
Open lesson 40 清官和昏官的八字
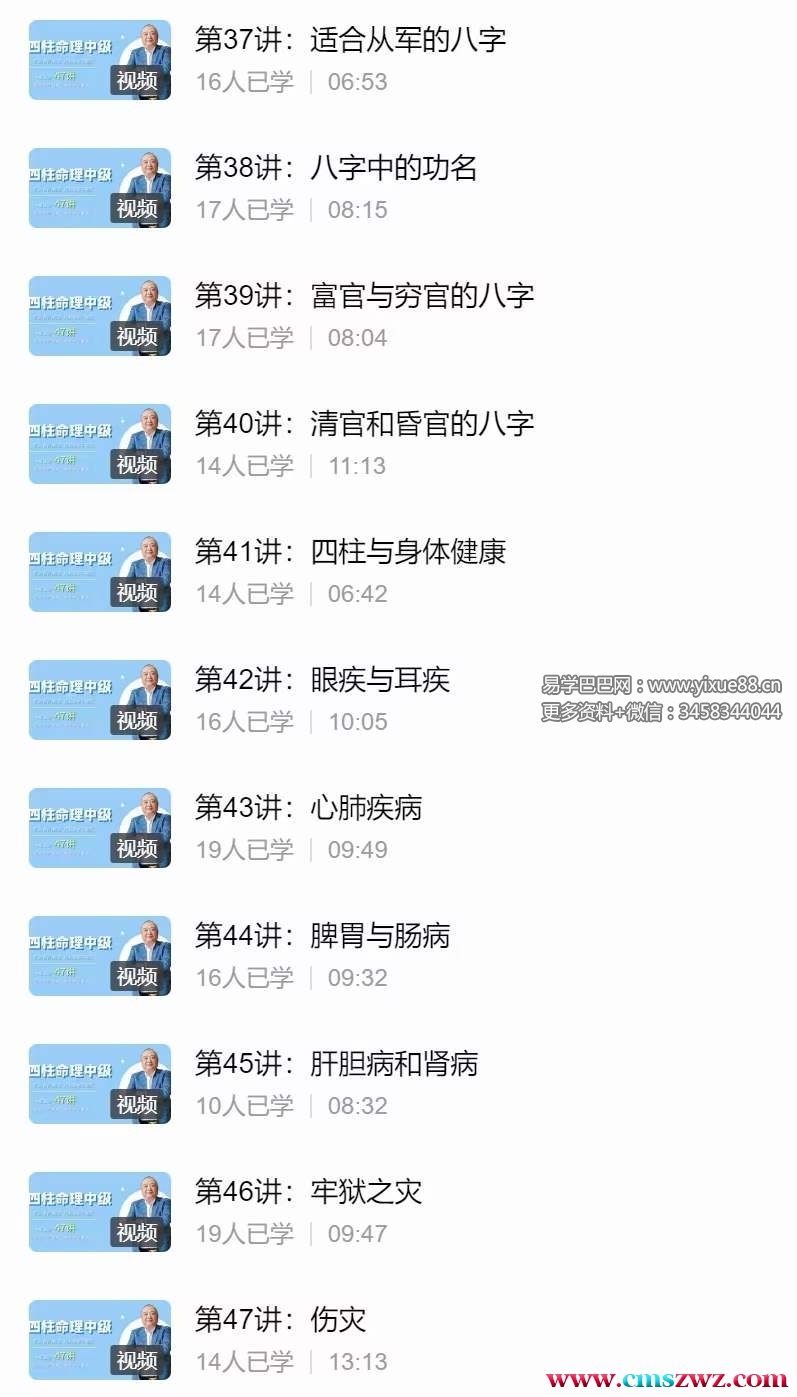pos(364,424)
